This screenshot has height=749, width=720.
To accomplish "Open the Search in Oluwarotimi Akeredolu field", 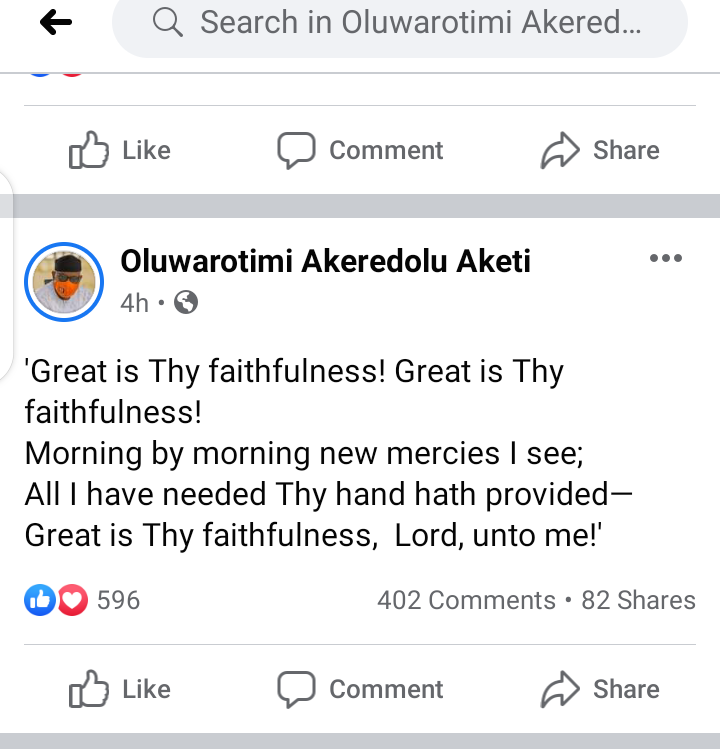I will [x=400, y=23].
